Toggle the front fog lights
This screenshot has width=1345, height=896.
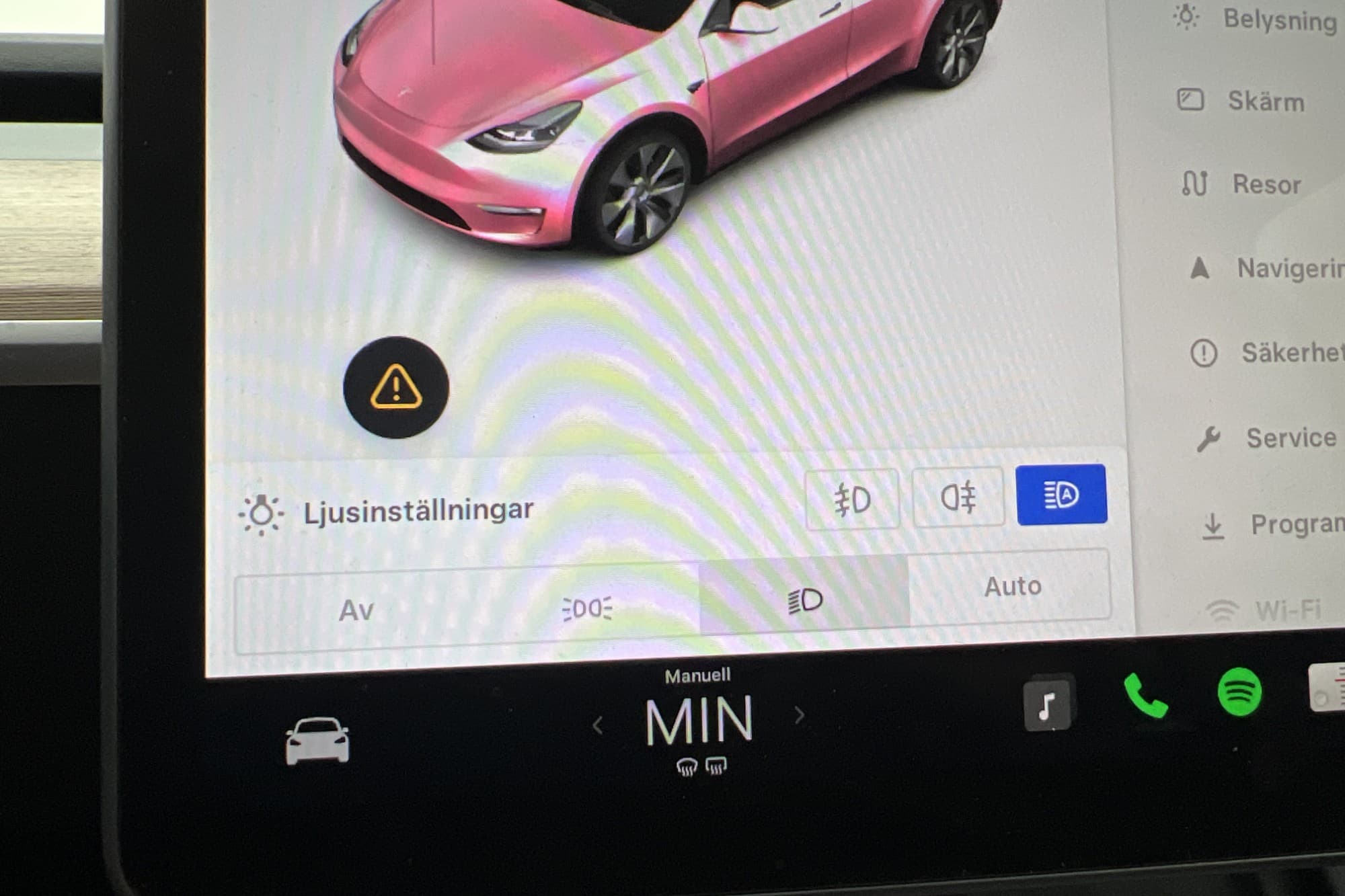pos(852,499)
